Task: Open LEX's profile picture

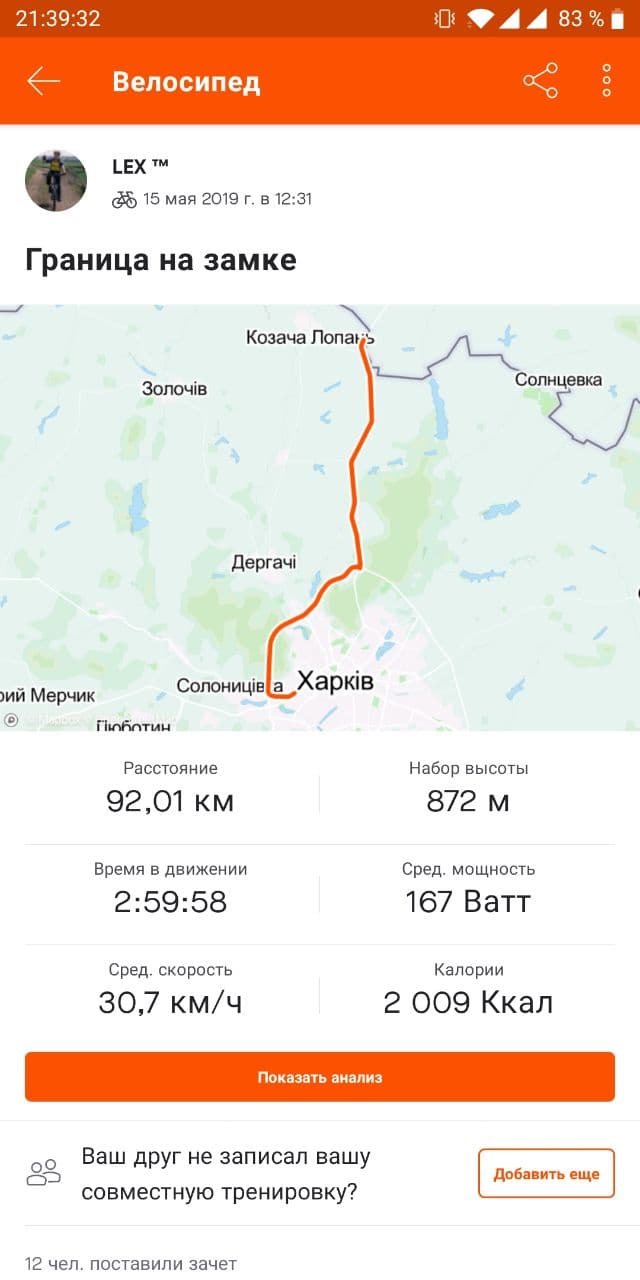Action: tap(55, 182)
